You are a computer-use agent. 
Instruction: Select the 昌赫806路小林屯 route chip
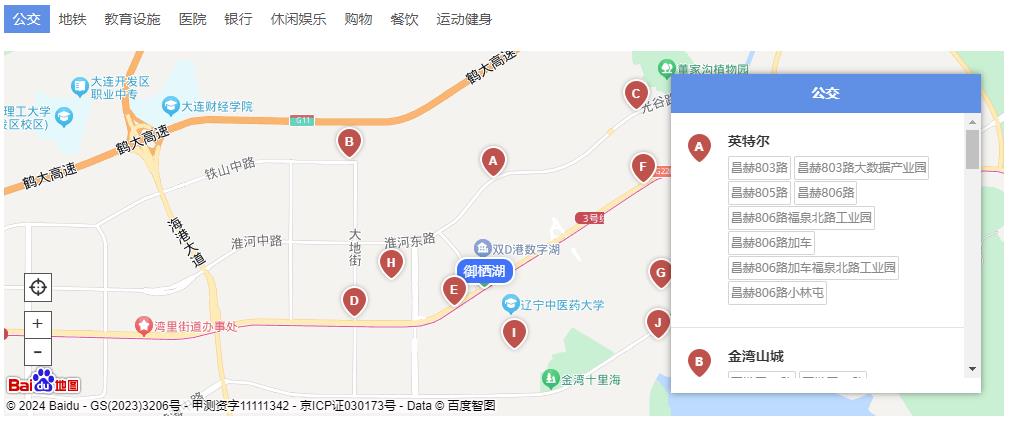click(777, 293)
